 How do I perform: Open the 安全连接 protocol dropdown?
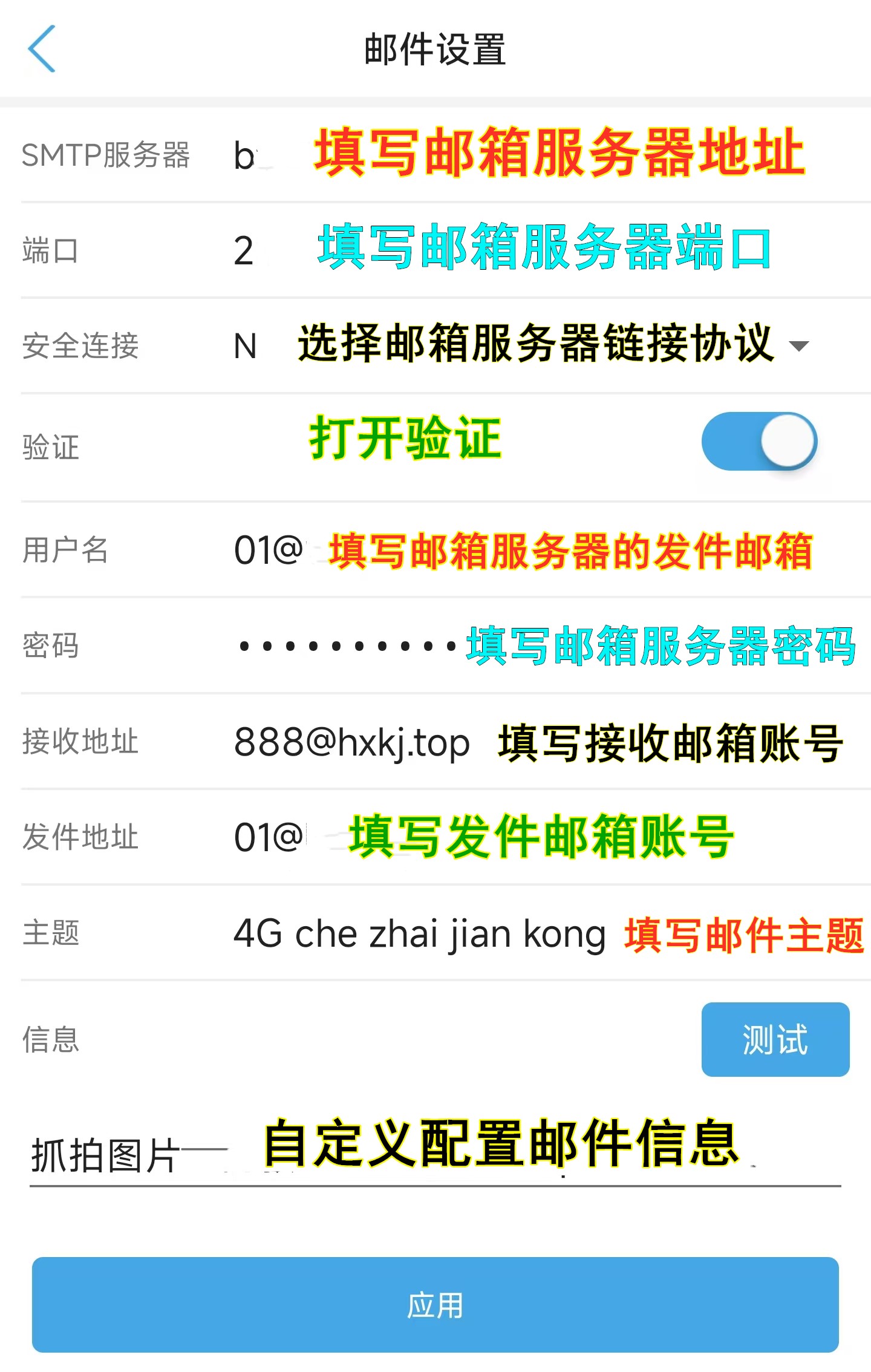tap(798, 346)
